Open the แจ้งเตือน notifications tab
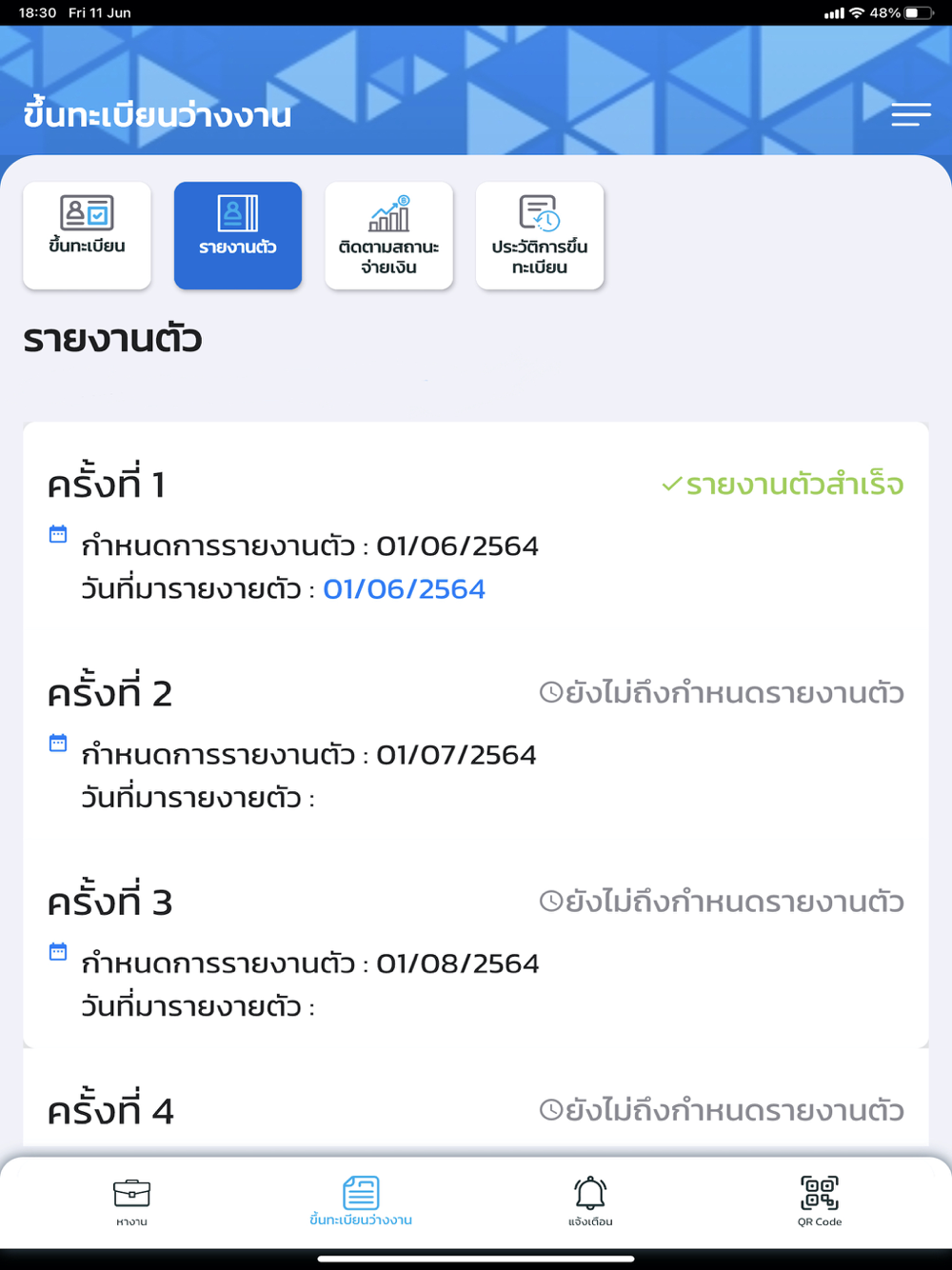The image size is (952, 1270). (590, 1201)
